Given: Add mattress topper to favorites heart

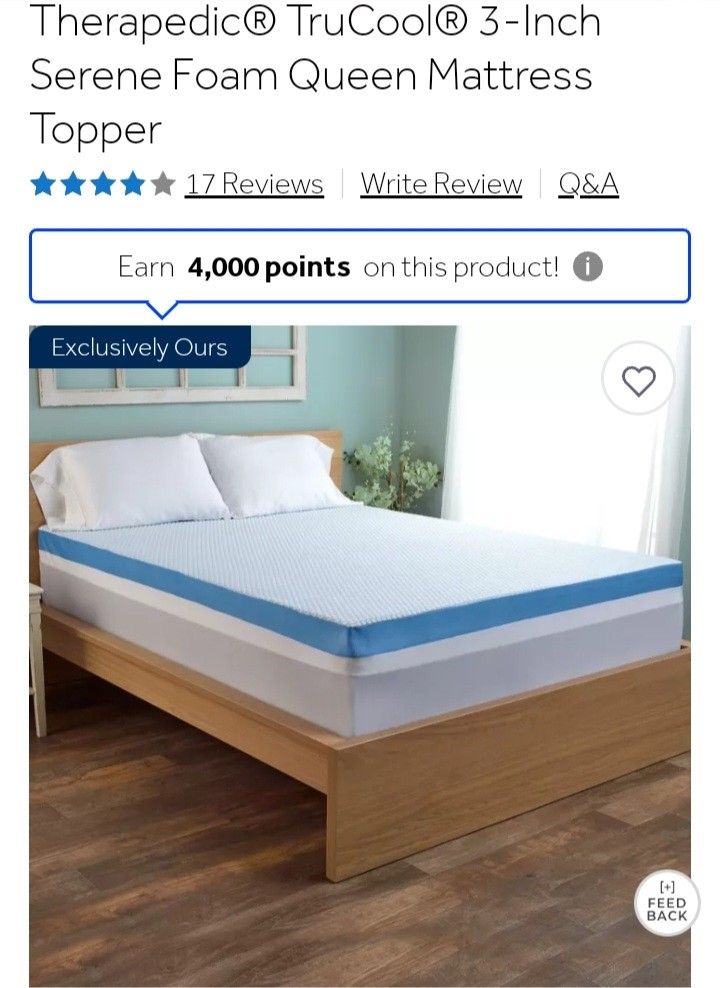Looking at the screenshot, I should point(638,379).
